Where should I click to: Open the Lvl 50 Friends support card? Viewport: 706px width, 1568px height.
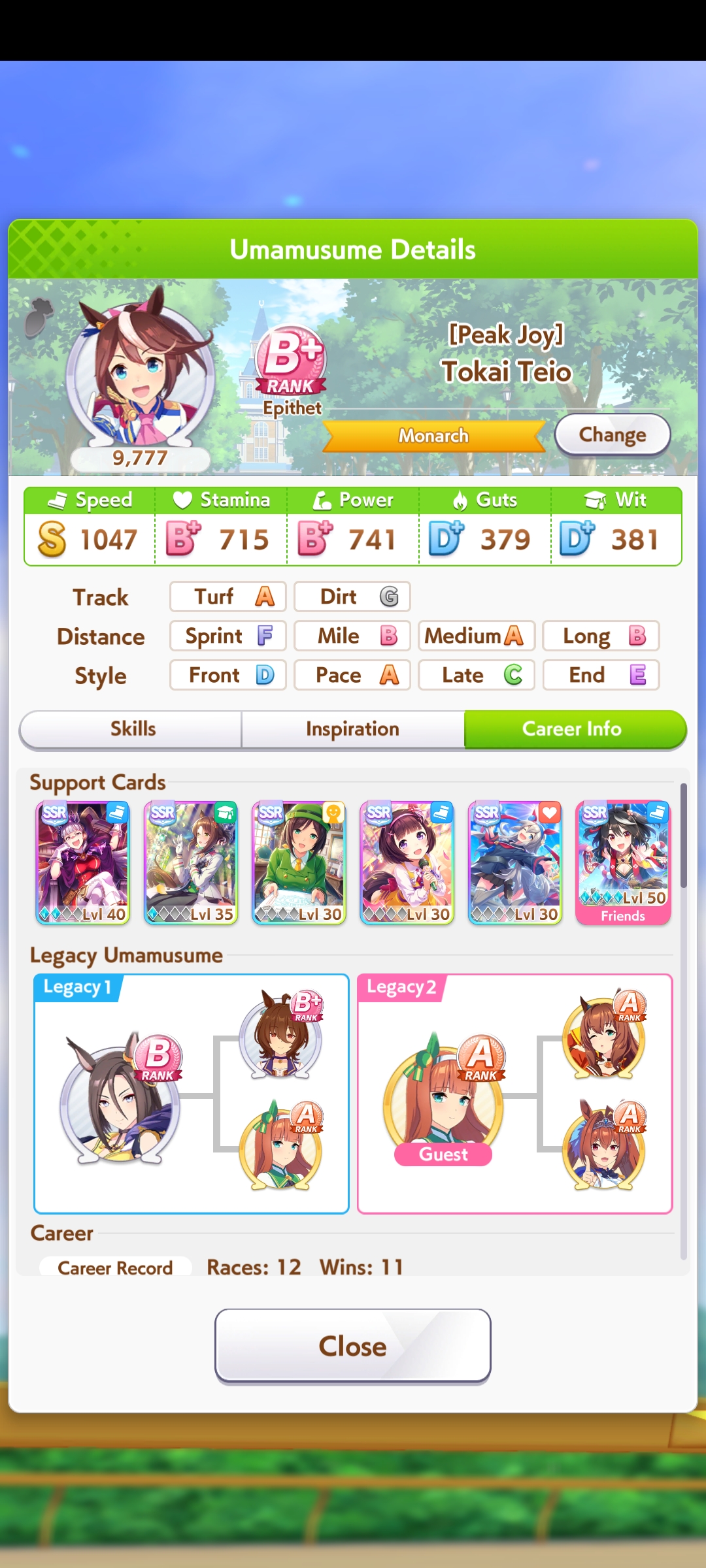pos(623,862)
